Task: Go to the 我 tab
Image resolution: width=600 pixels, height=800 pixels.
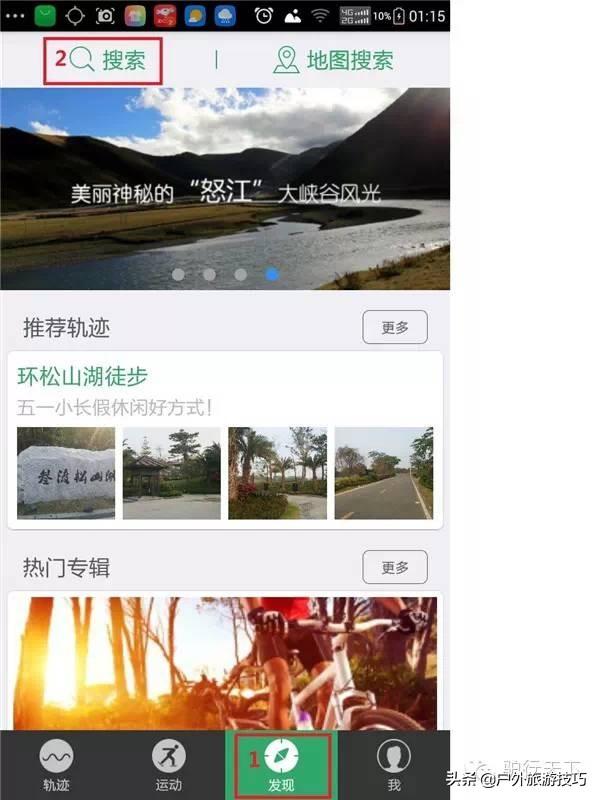Action: coord(393,766)
